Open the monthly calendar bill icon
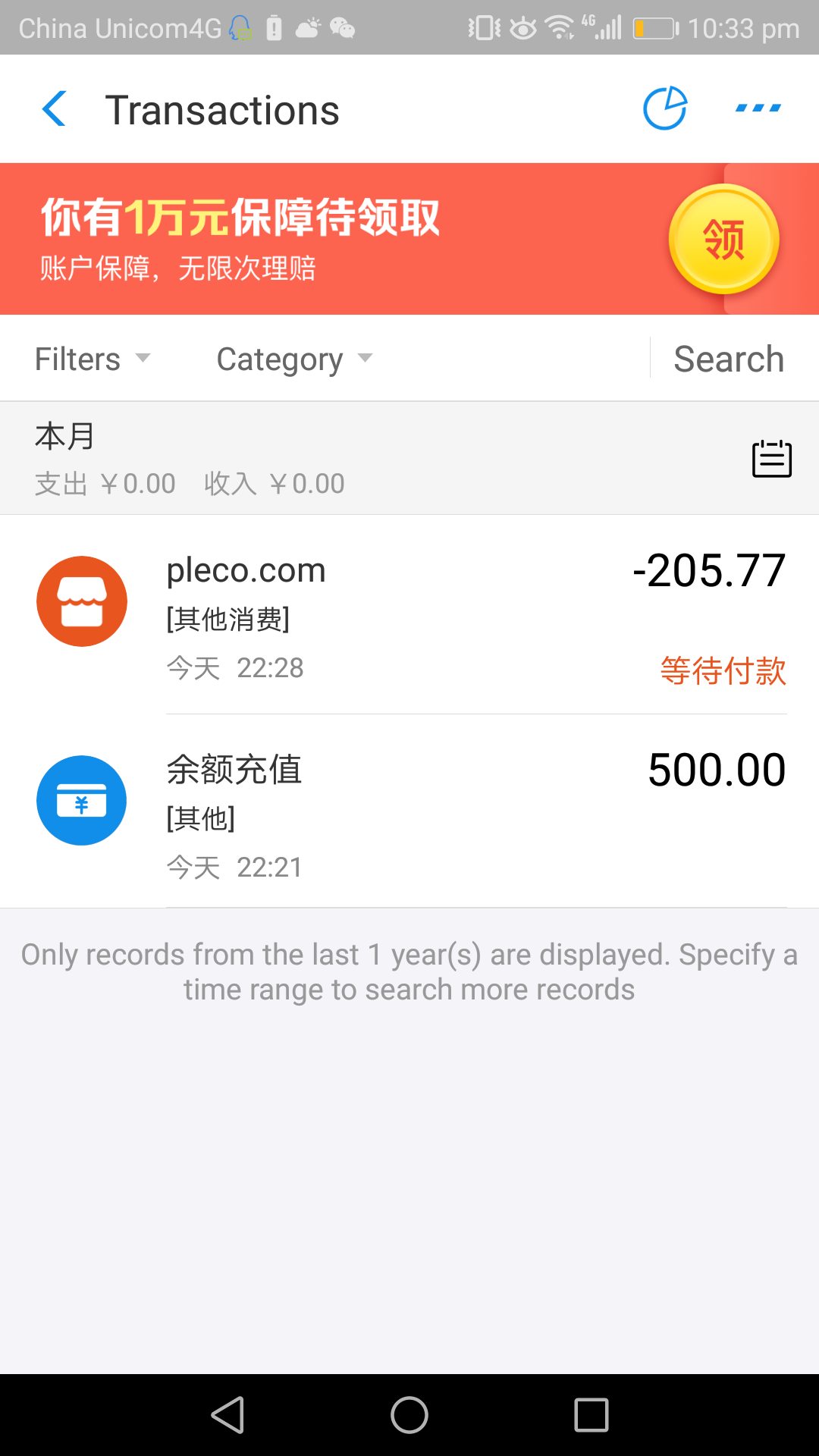This screenshot has height=1456, width=819. click(x=772, y=458)
